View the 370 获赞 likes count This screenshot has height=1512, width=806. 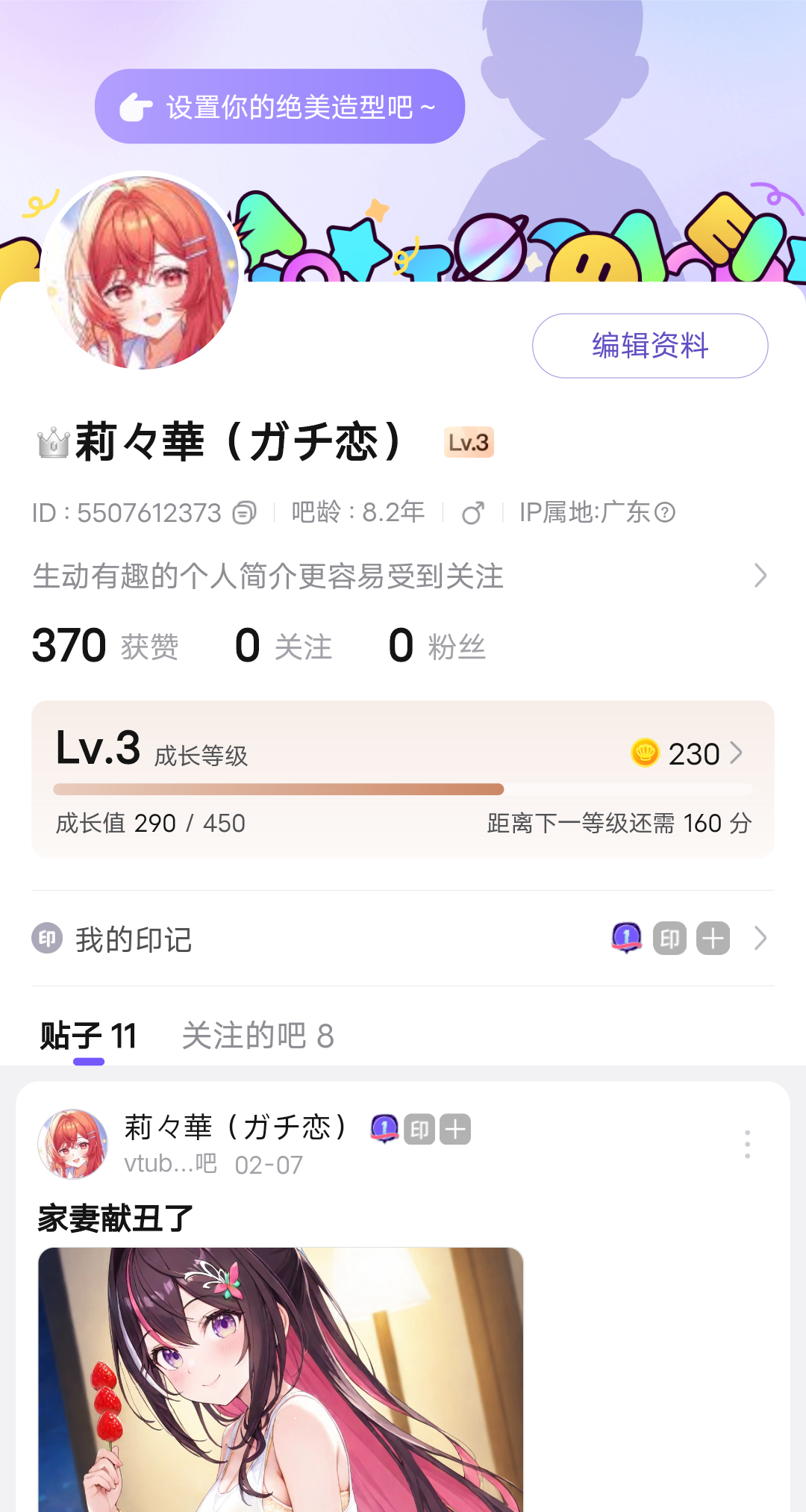(105, 646)
